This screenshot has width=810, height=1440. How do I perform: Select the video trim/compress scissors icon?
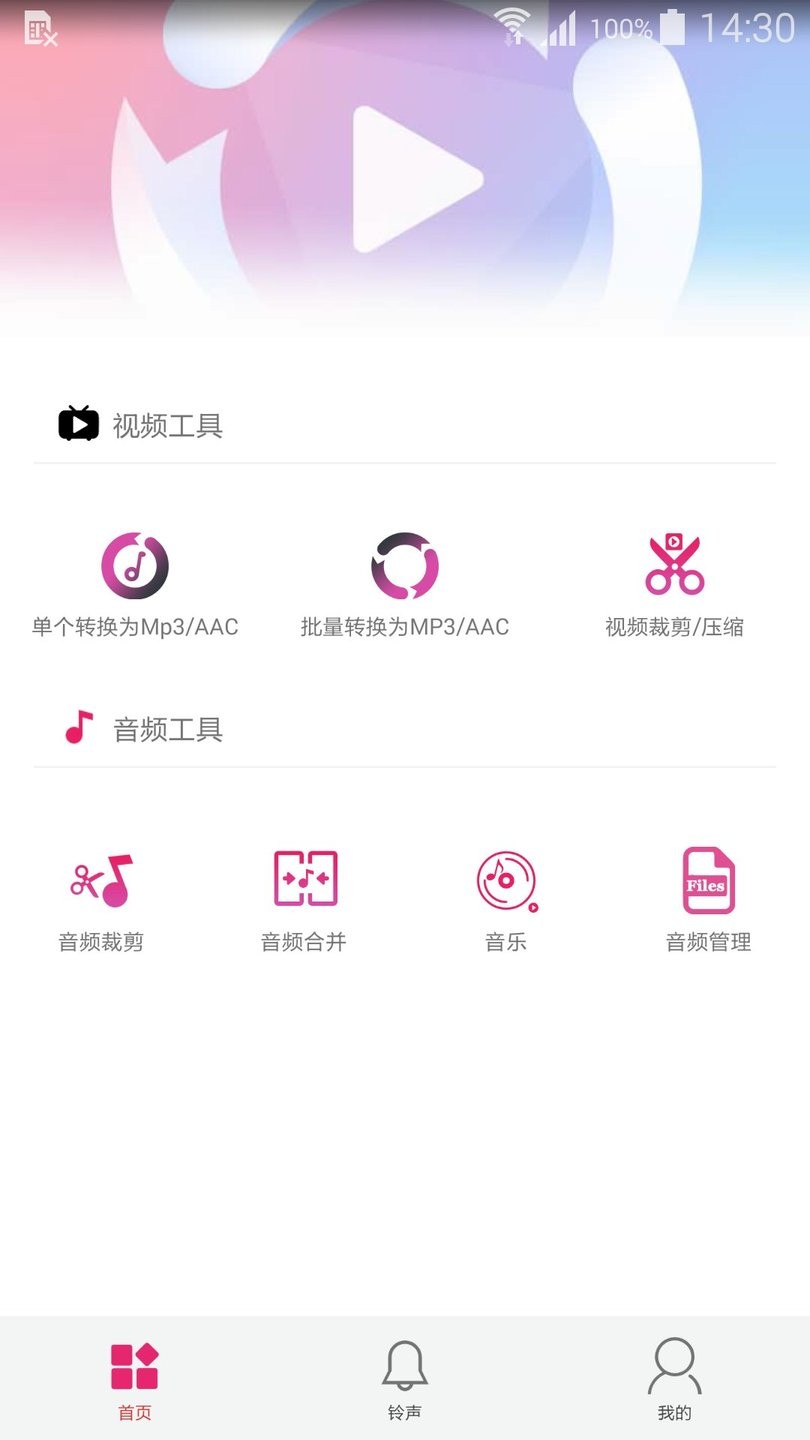675,563
